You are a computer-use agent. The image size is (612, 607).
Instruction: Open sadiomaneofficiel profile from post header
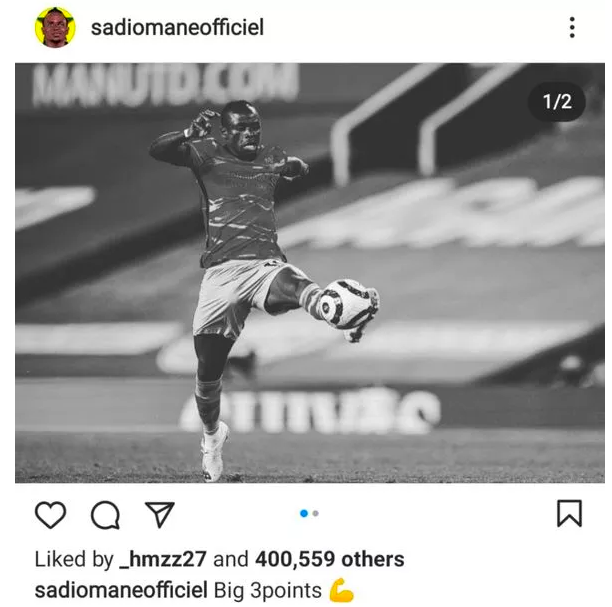coord(177,27)
